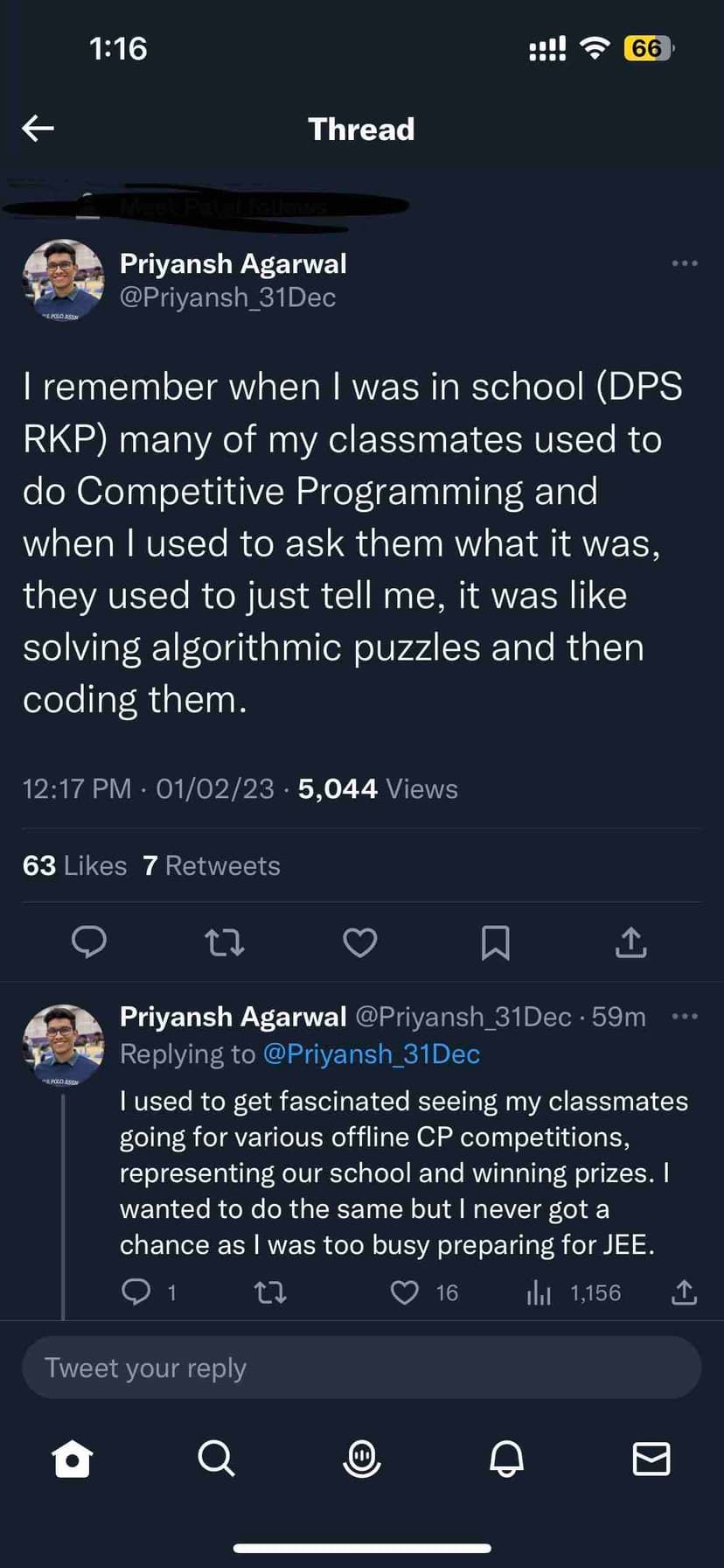
Task: Share the main tweet
Action: [630, 942]
